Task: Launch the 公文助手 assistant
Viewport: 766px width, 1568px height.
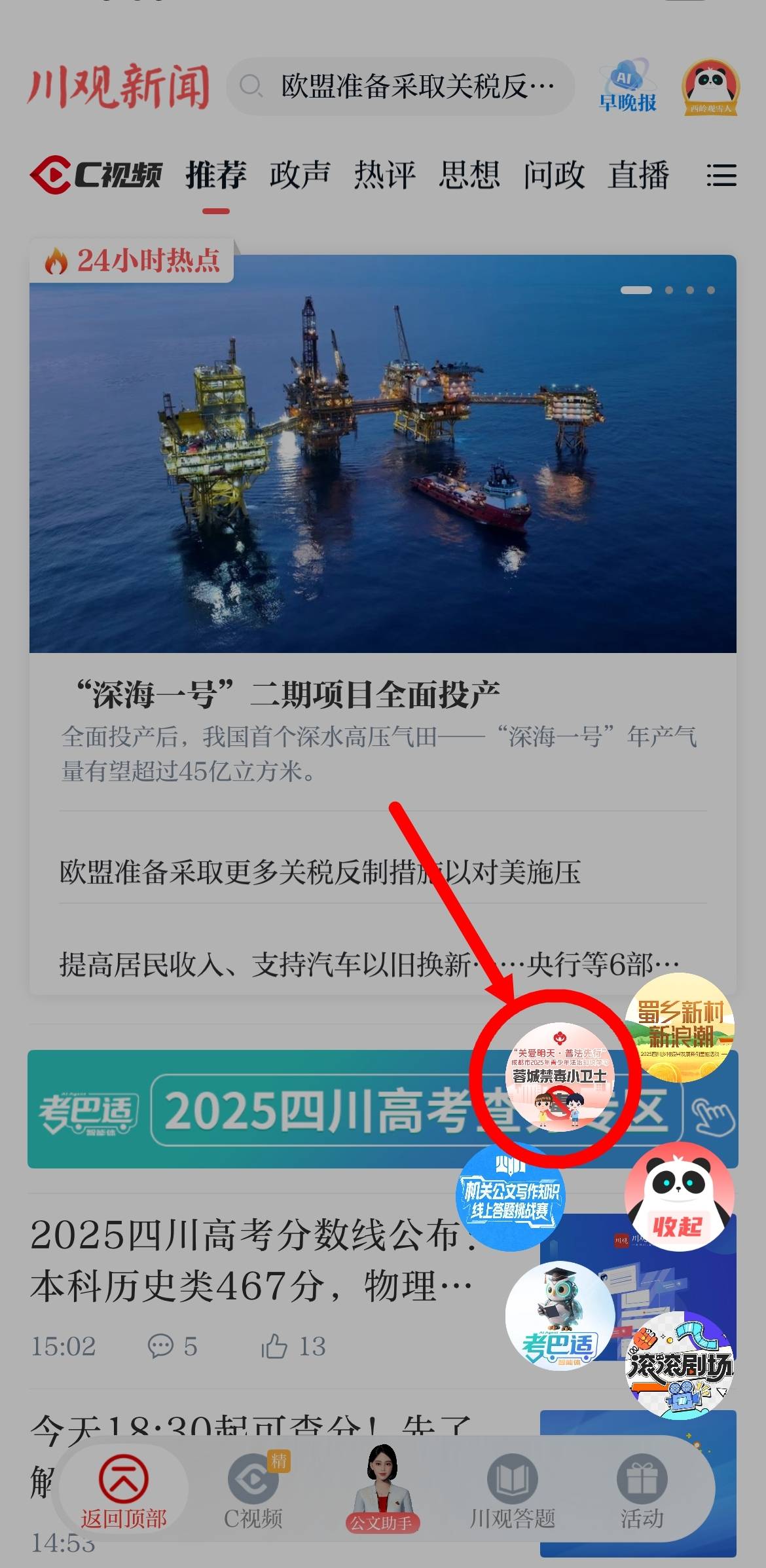Action: pos(382,1490)
